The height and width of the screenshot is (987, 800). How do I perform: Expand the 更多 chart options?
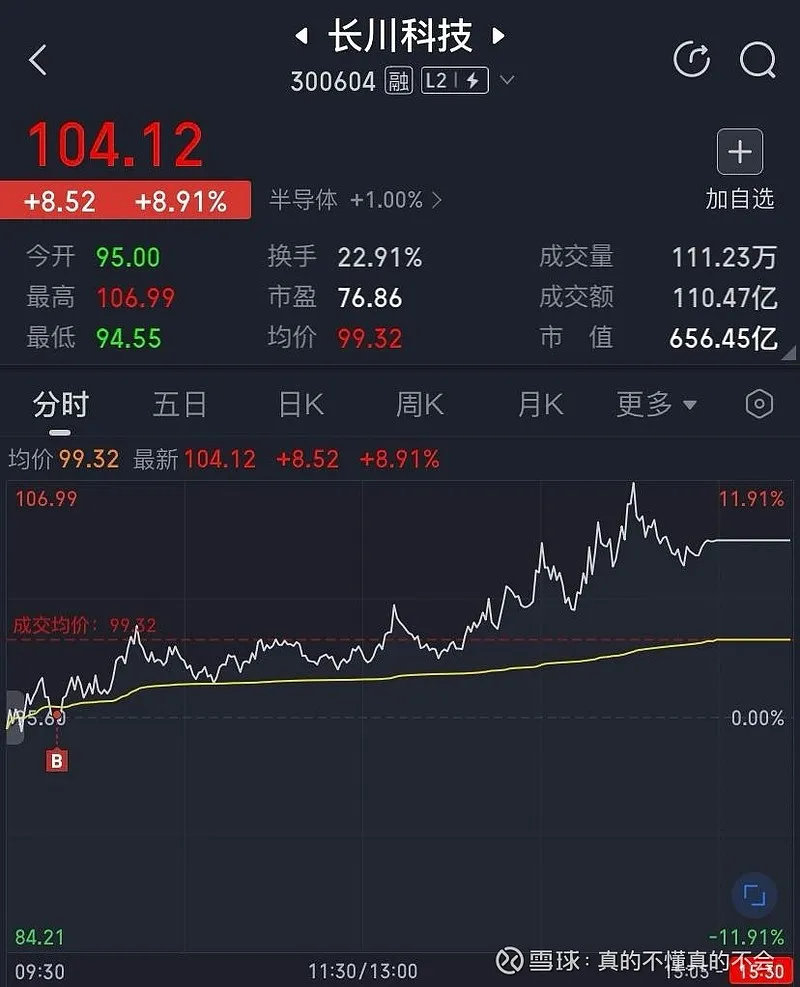coord(656,404)
